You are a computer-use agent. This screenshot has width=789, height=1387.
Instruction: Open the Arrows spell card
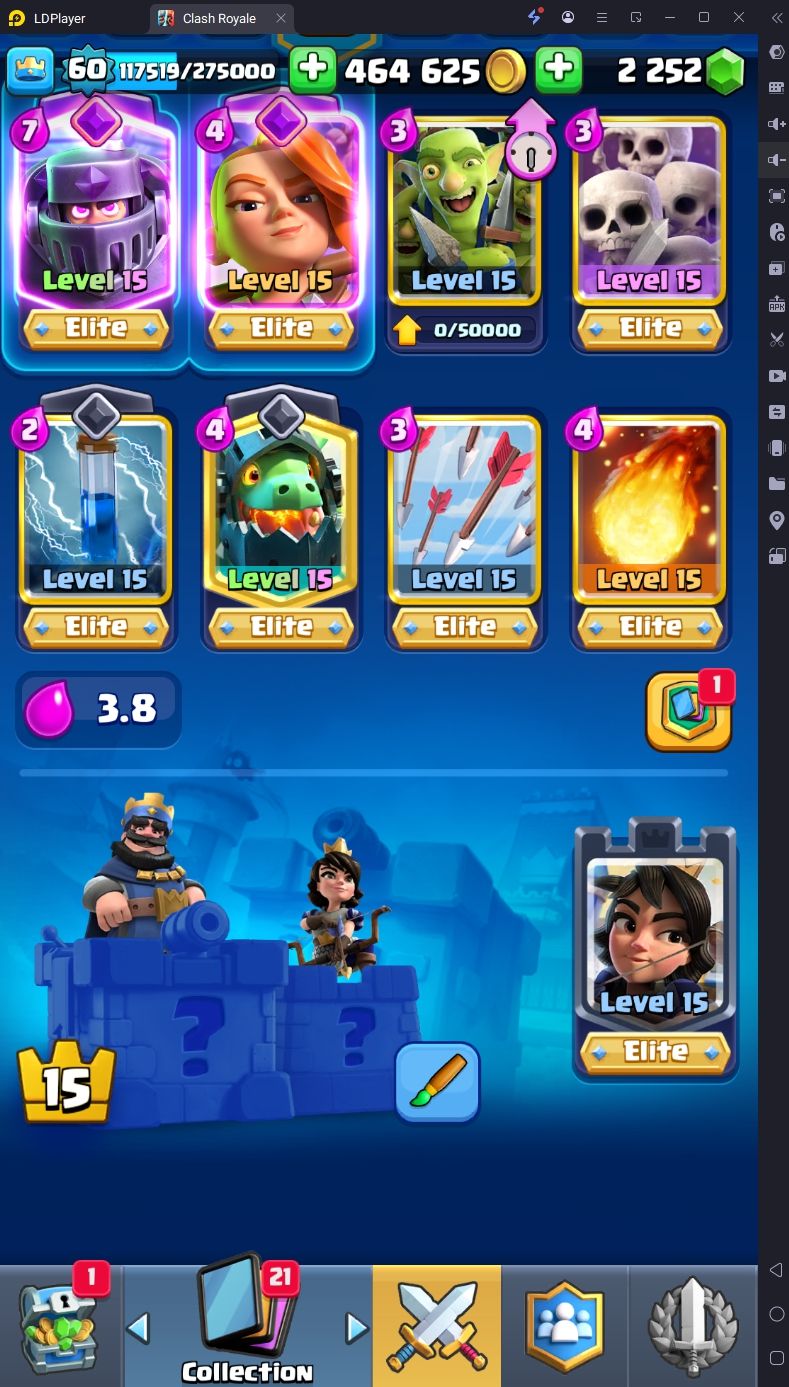pos(465,531)
